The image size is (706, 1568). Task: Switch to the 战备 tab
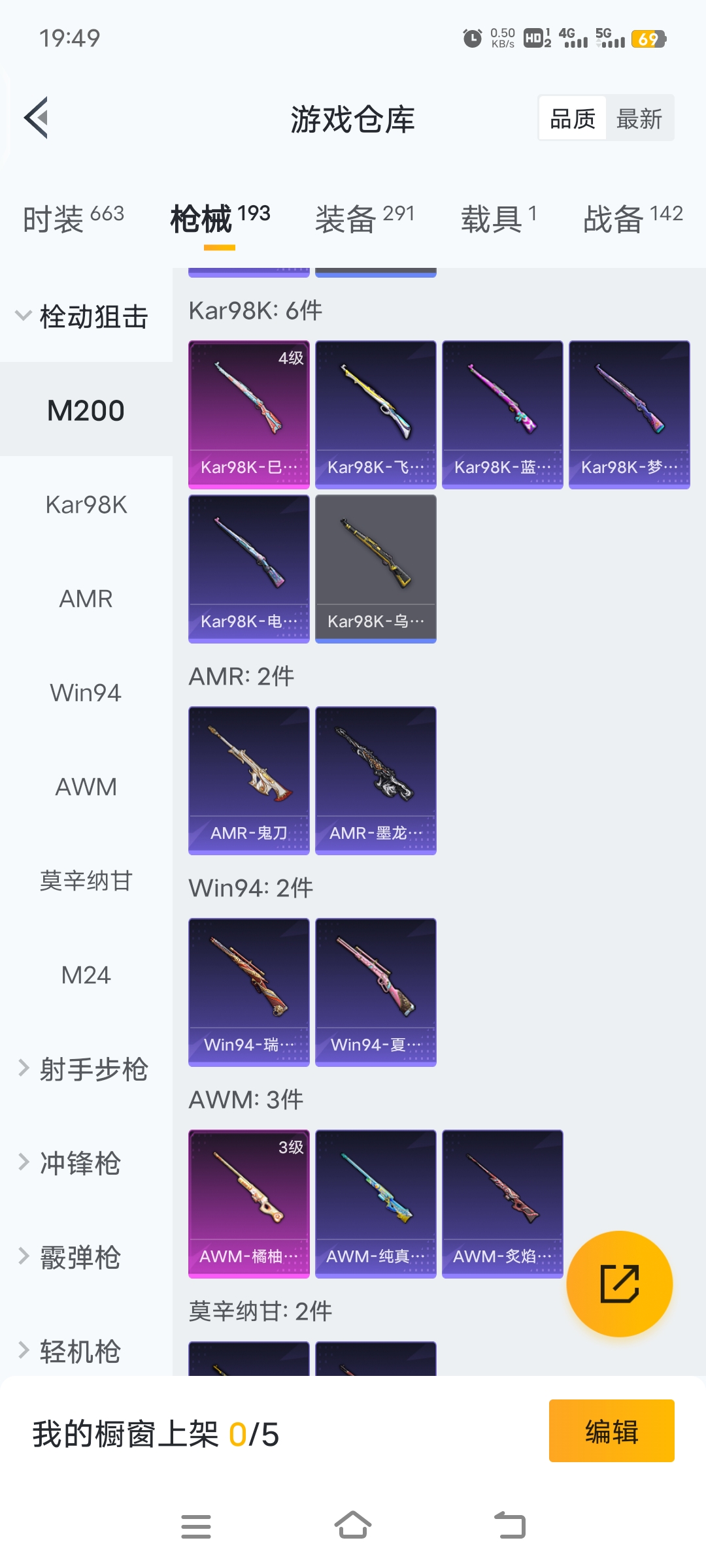tap(632, 218)
